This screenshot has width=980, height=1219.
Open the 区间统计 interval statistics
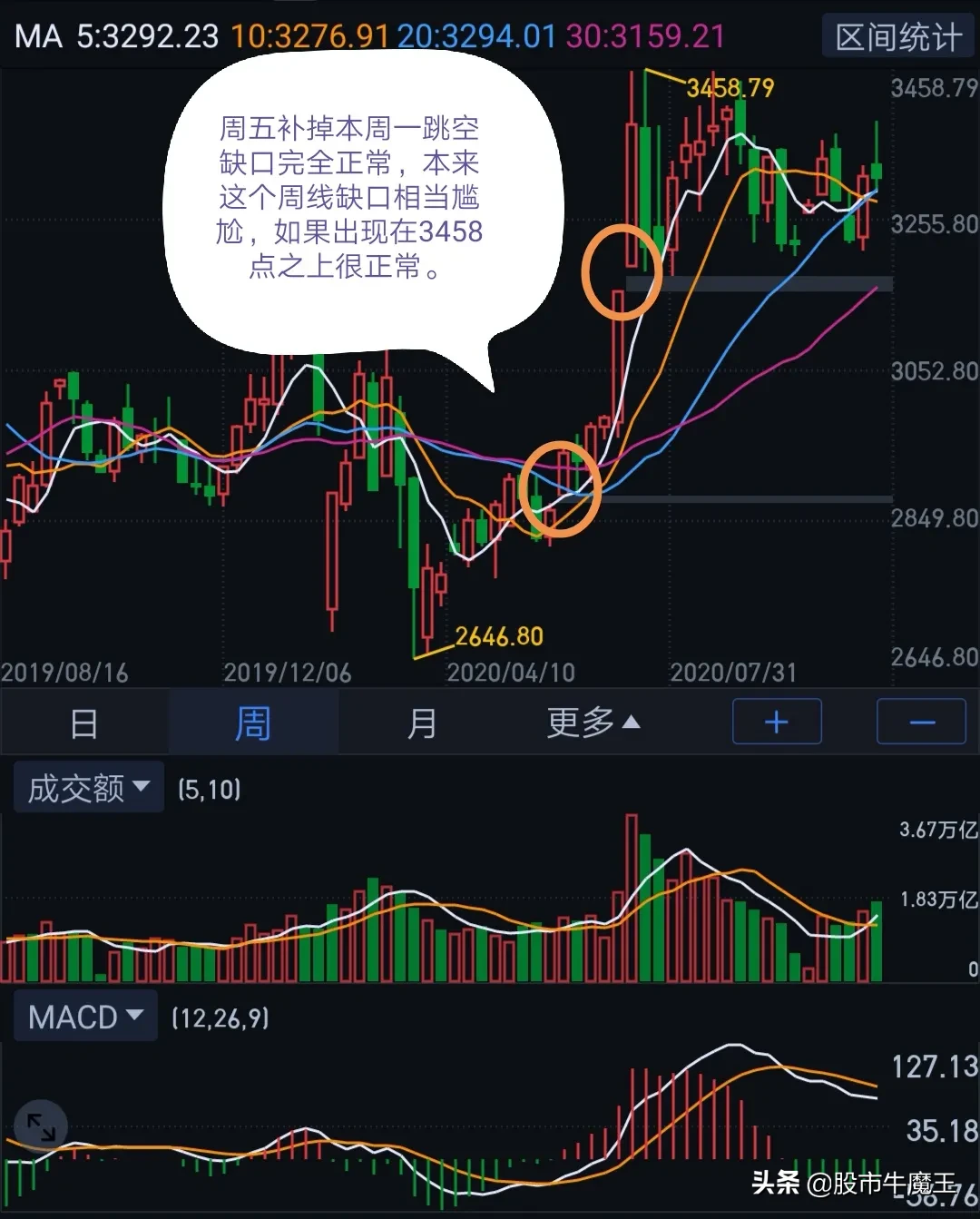[897, 37]
